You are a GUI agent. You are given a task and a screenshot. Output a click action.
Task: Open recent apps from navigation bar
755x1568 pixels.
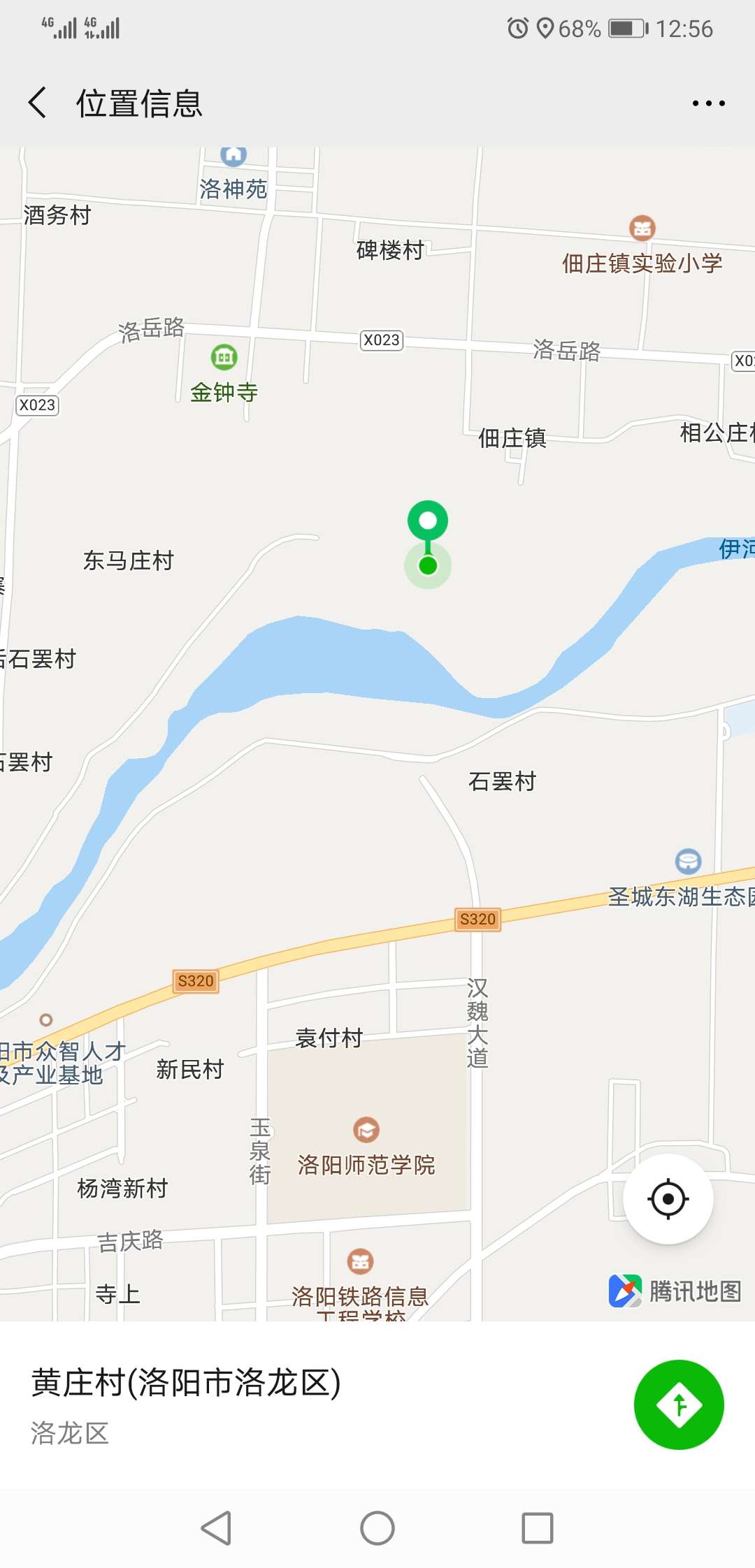tap(537, 1528)
